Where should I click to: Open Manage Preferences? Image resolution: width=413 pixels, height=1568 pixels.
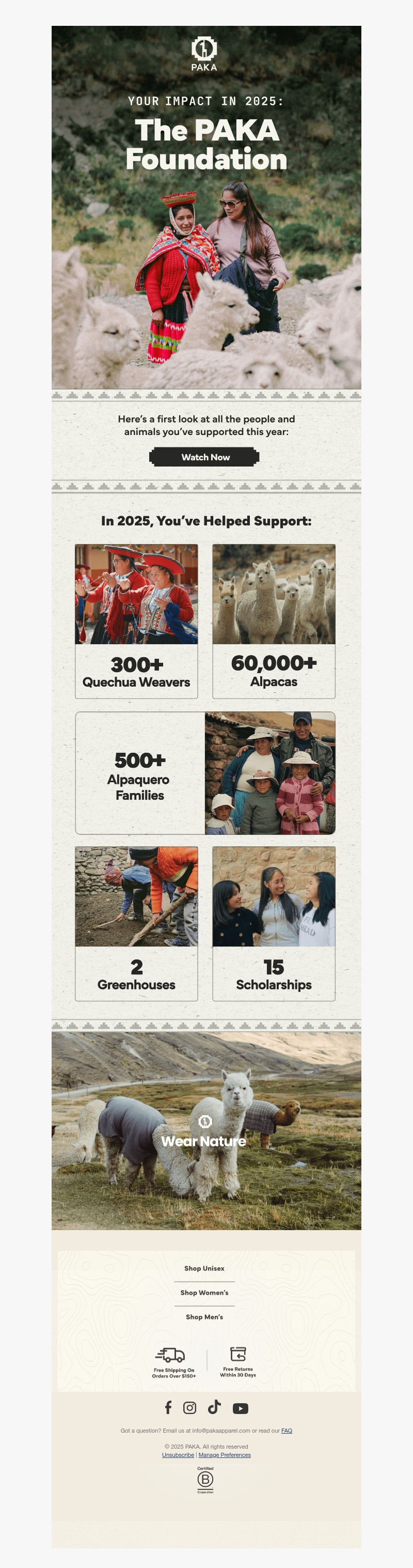click(x=225, y=1455)
